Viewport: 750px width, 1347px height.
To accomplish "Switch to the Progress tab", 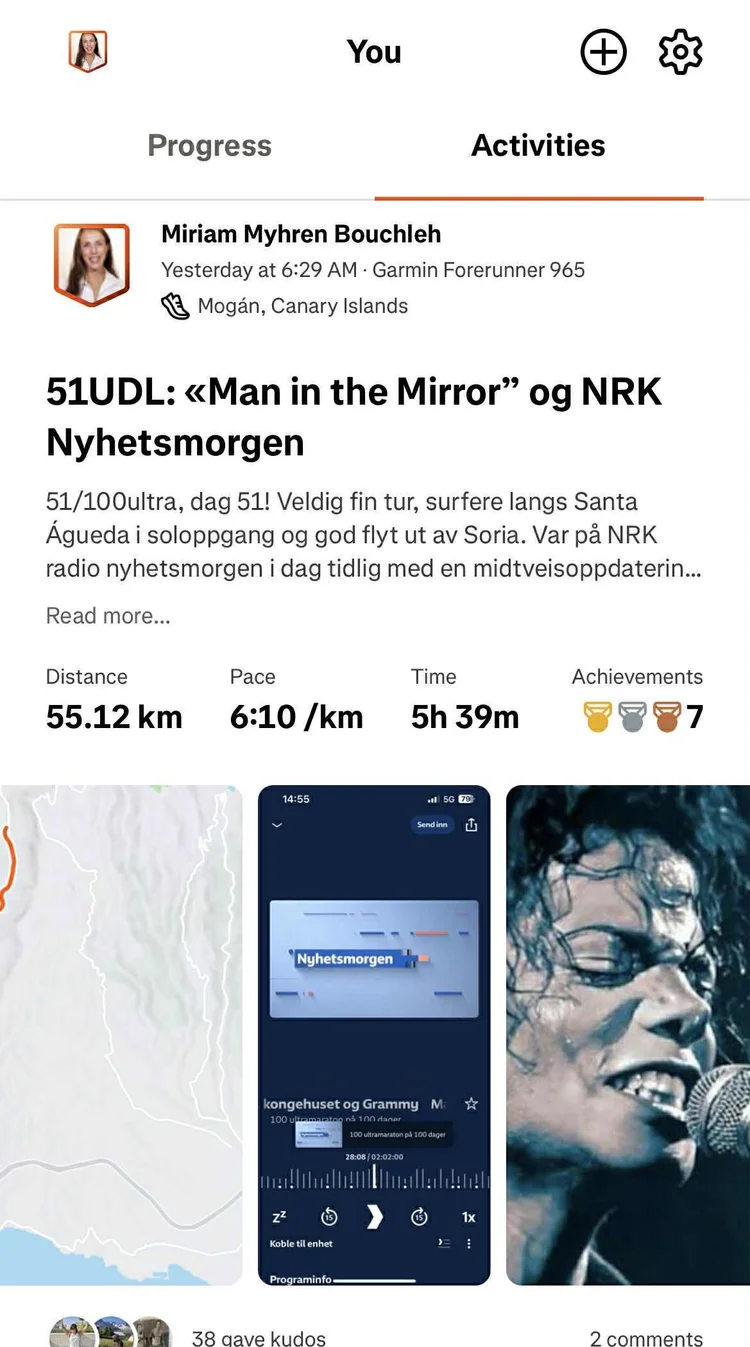I will [209, 146].
